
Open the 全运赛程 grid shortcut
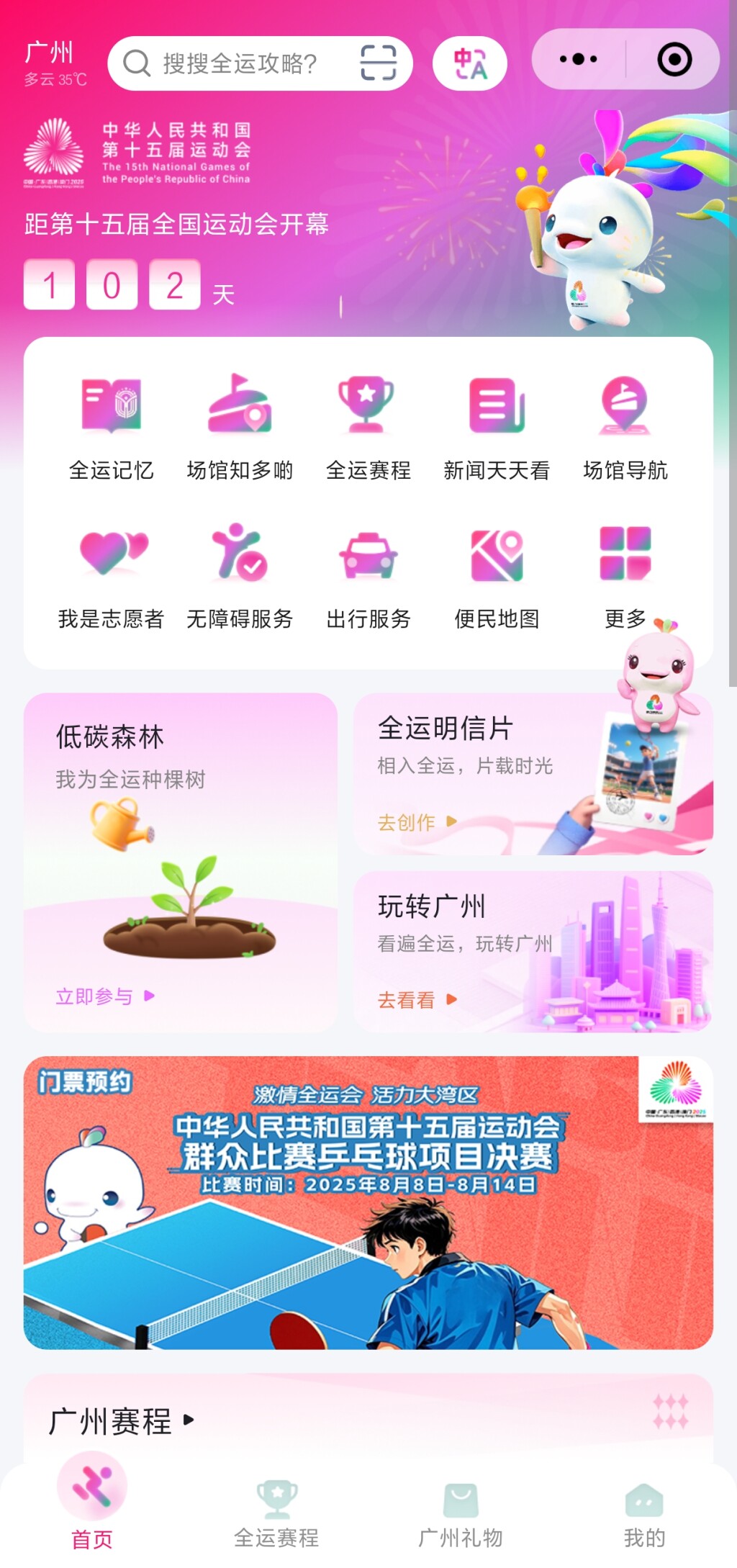368,425
